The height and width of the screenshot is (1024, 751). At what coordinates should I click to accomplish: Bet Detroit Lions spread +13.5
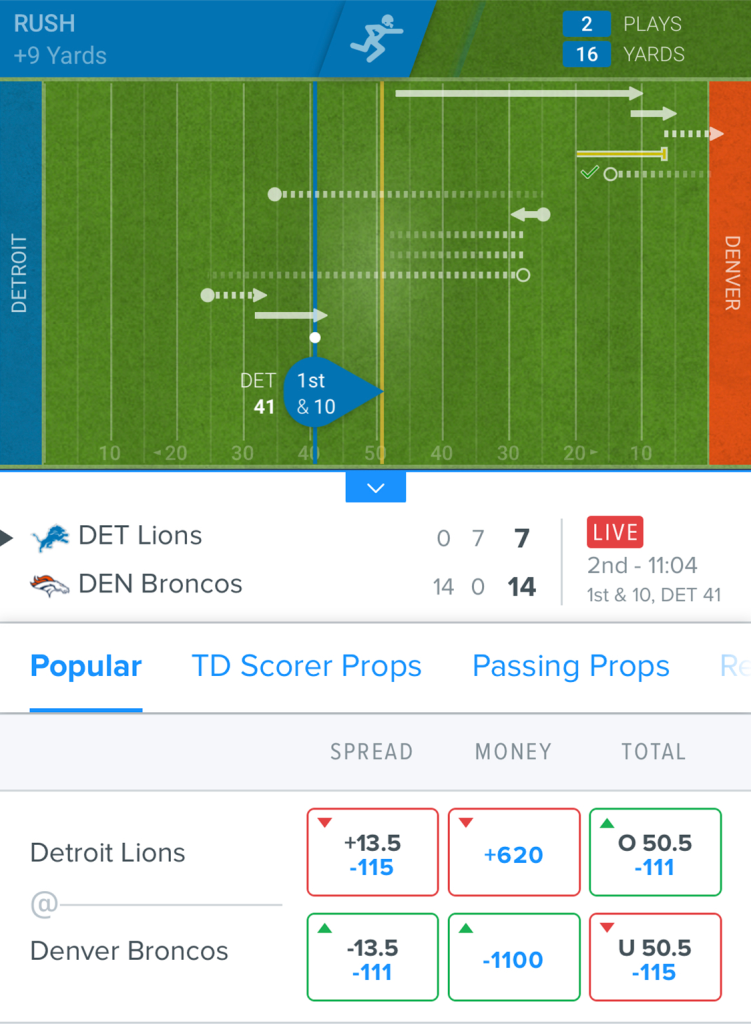point(372,852)
